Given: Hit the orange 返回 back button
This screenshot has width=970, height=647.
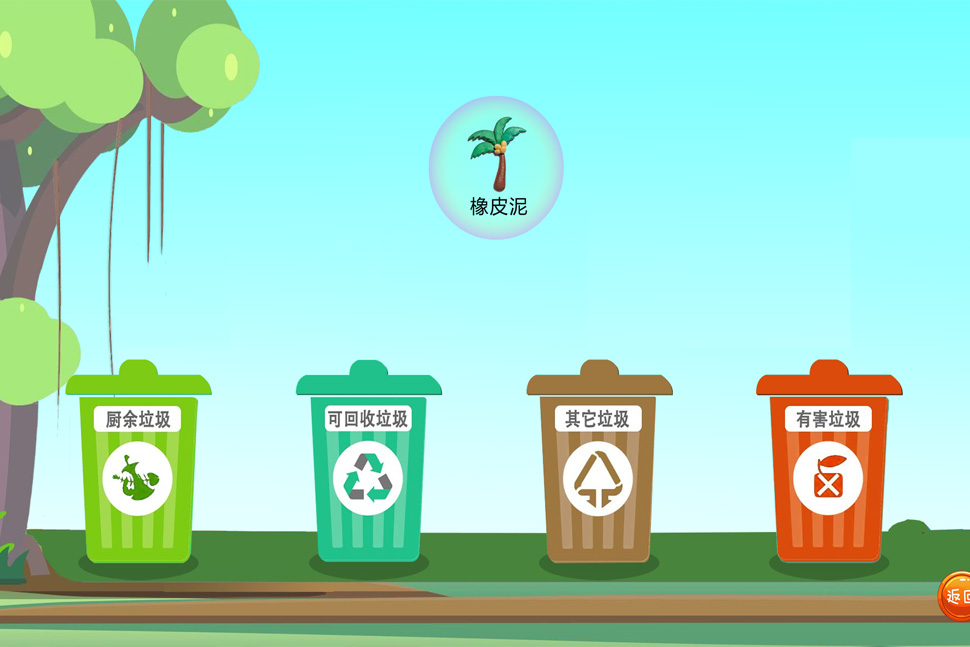Looking at the screenshot, I should [956, 596].
